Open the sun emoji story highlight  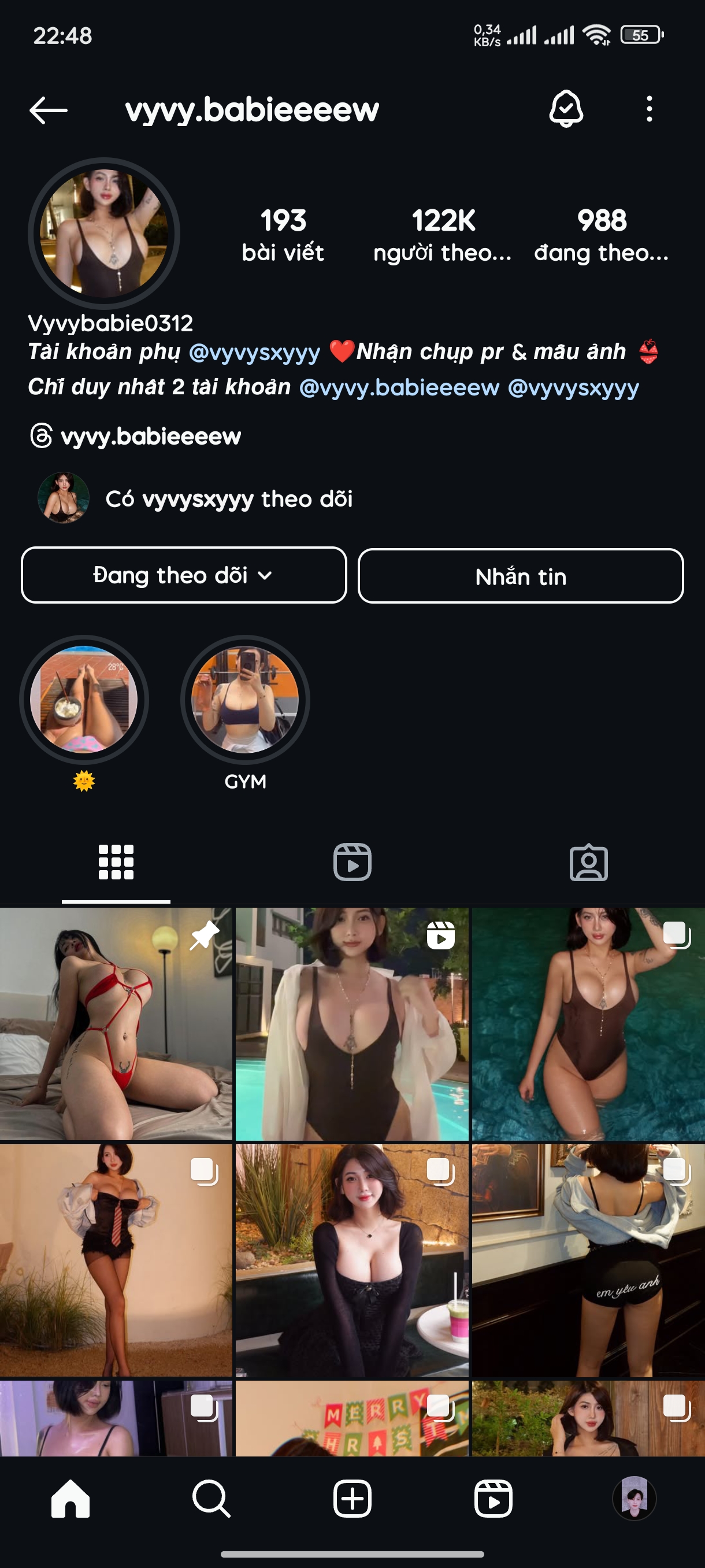click(84, 701)
